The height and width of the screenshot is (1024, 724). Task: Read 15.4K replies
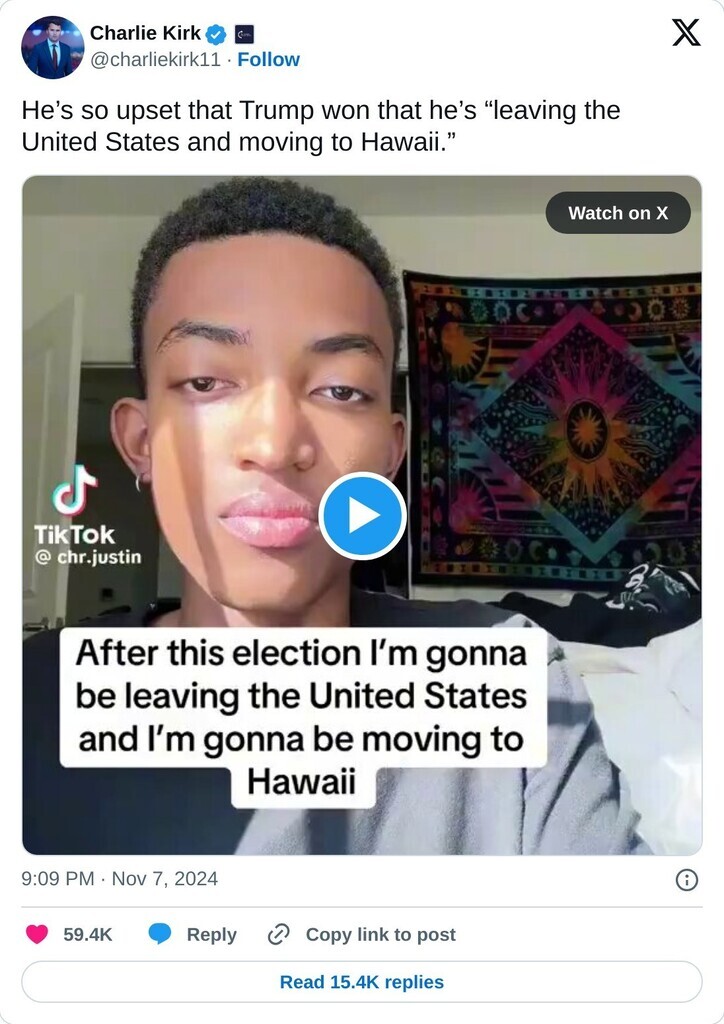click(x=362, y=982)
